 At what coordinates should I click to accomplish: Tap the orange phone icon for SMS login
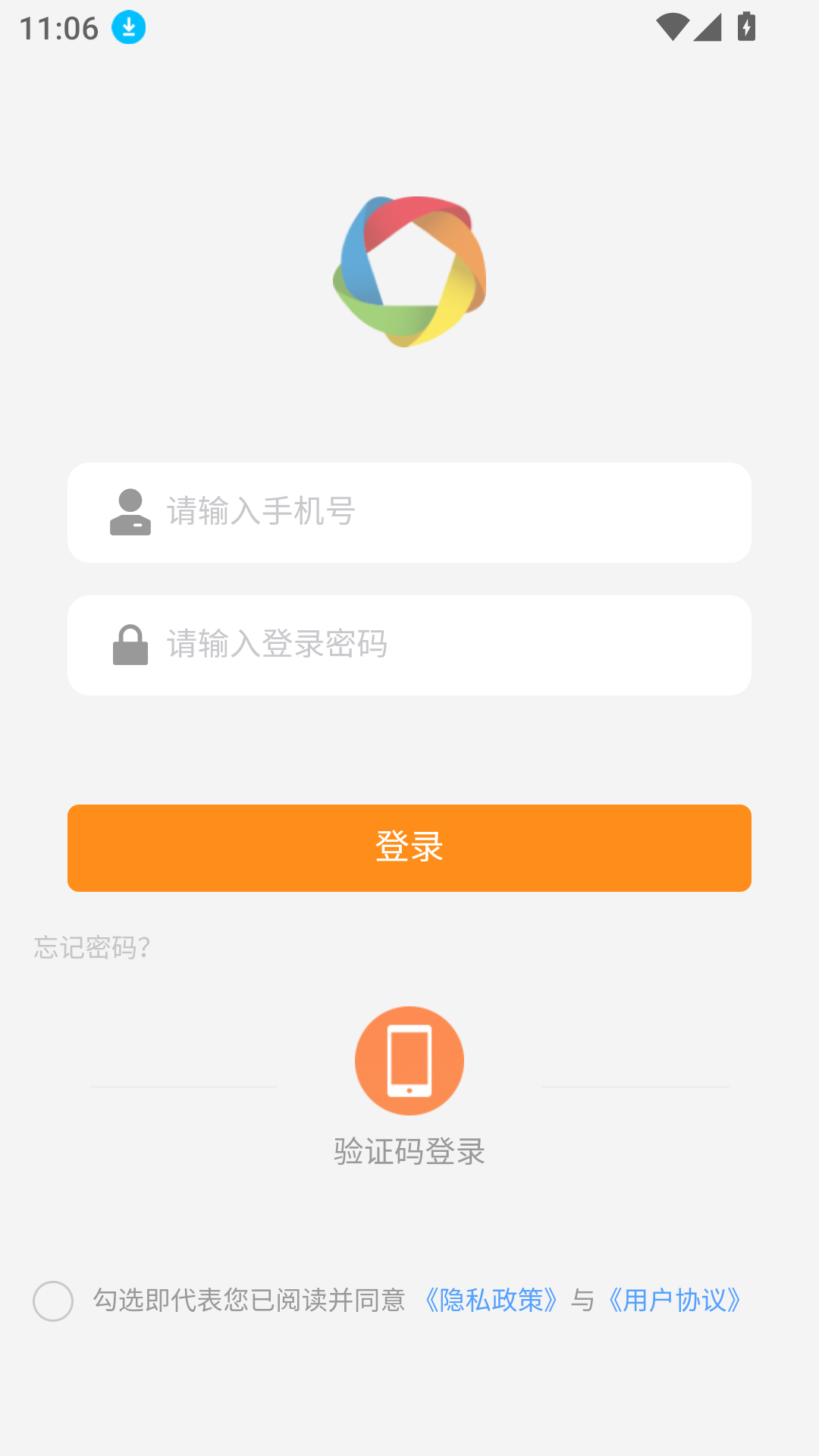409,1060
